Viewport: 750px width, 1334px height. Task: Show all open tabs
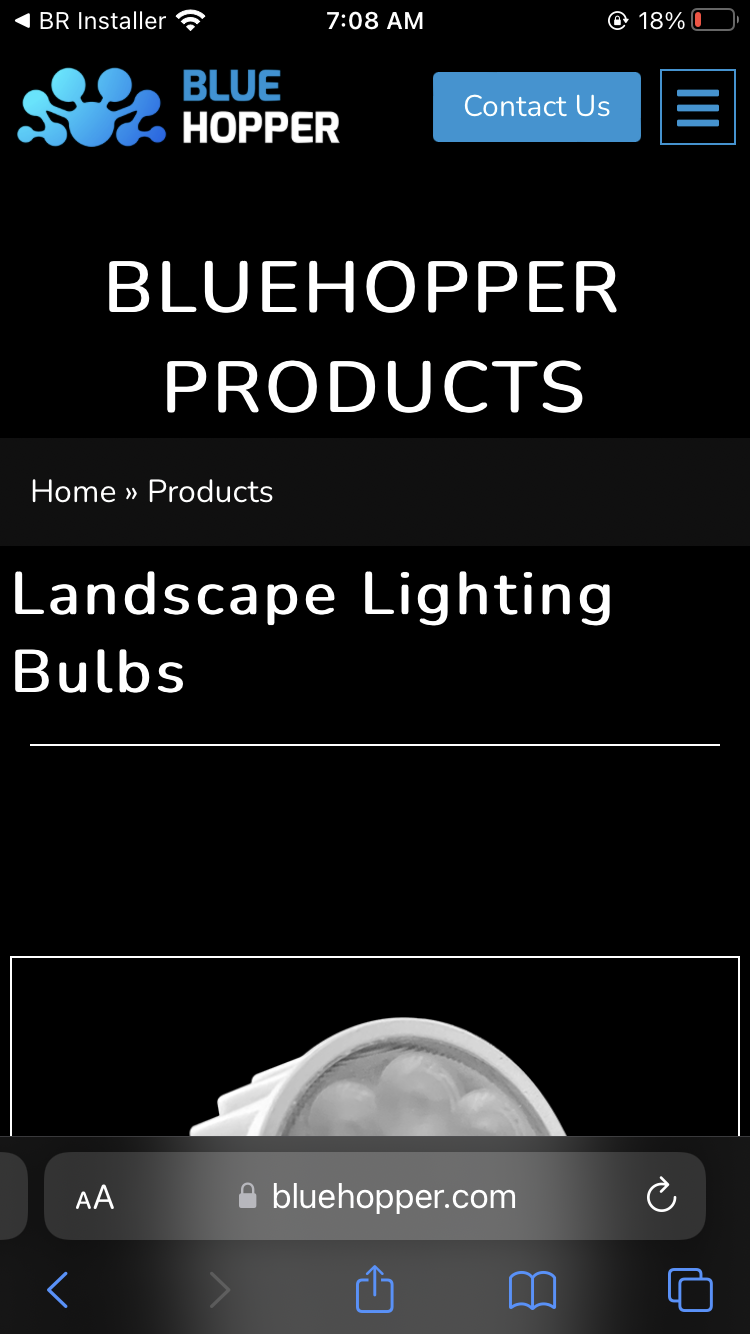click(x=689, y=1290)
